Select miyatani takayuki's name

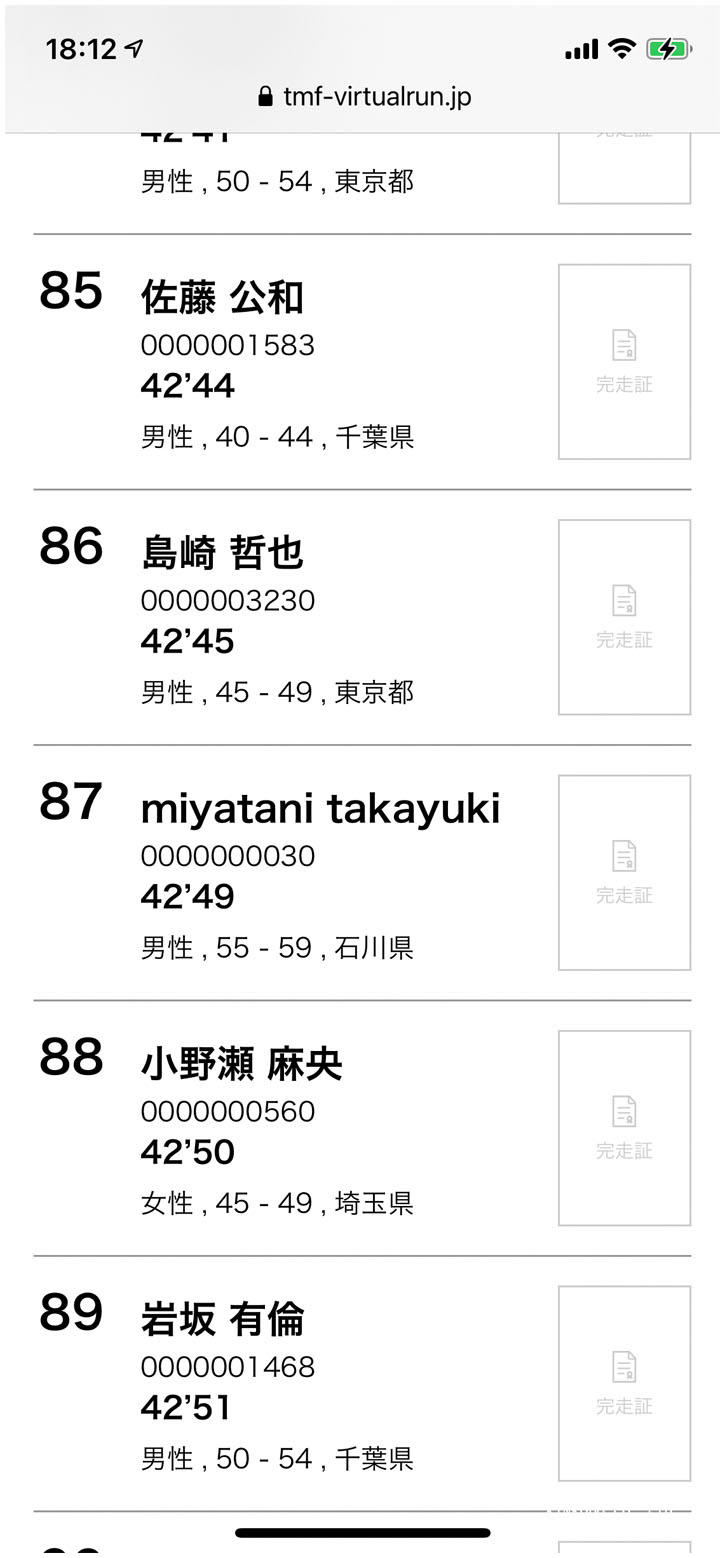320,809
